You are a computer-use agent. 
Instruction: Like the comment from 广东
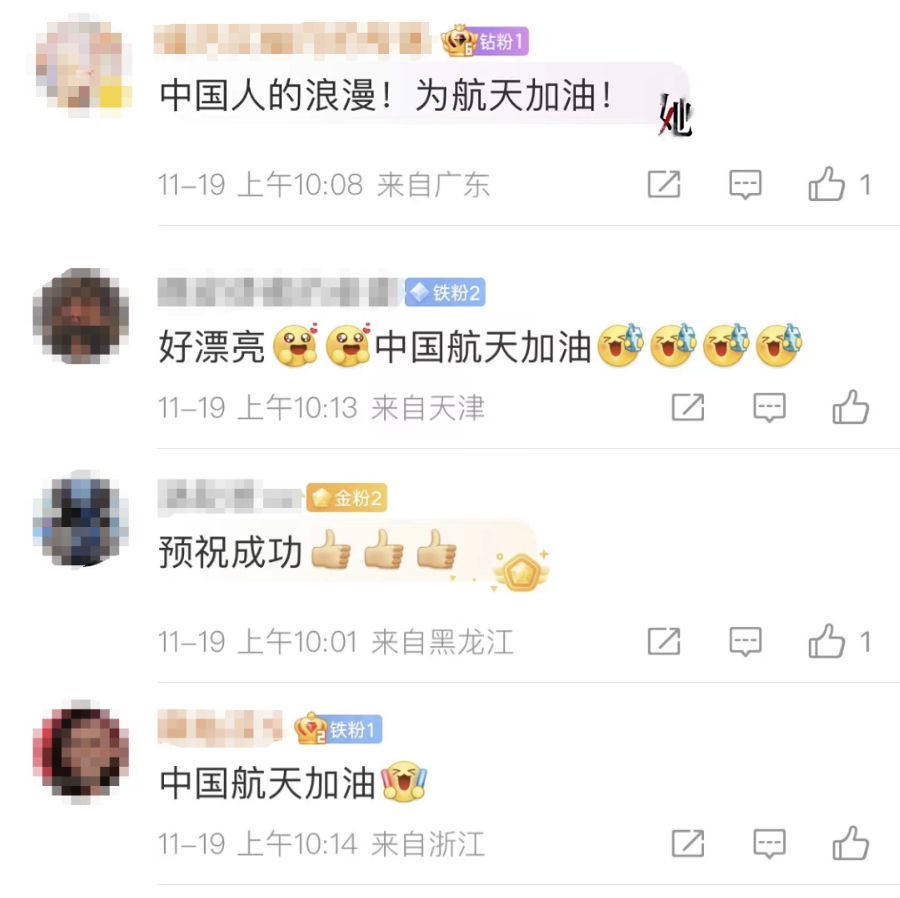click(x=827, y=184)
